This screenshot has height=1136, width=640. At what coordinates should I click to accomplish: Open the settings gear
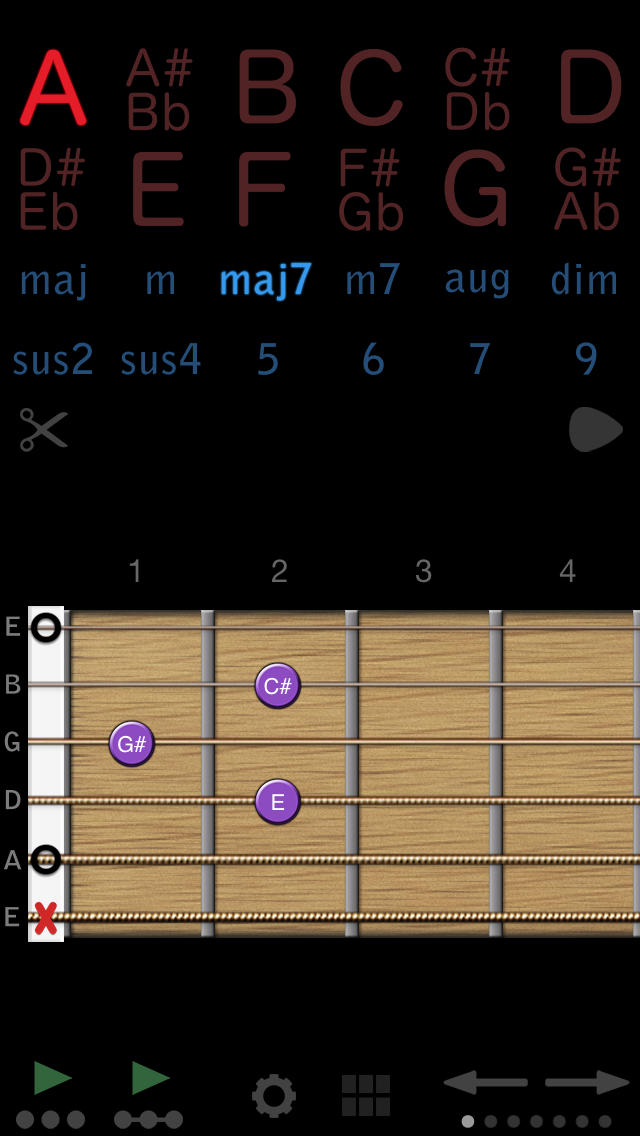(274, 1095)
